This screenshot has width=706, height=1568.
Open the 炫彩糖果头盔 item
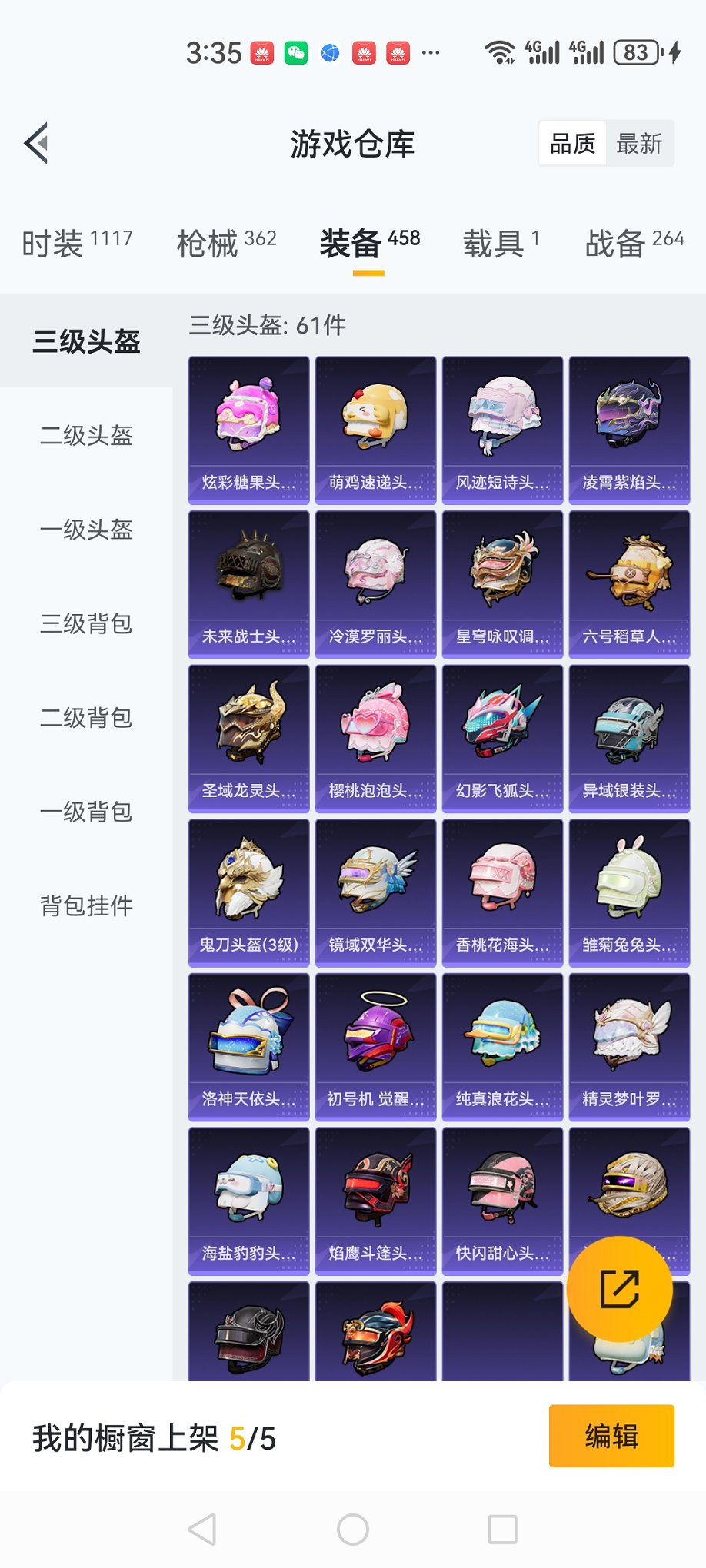(249, 430)
